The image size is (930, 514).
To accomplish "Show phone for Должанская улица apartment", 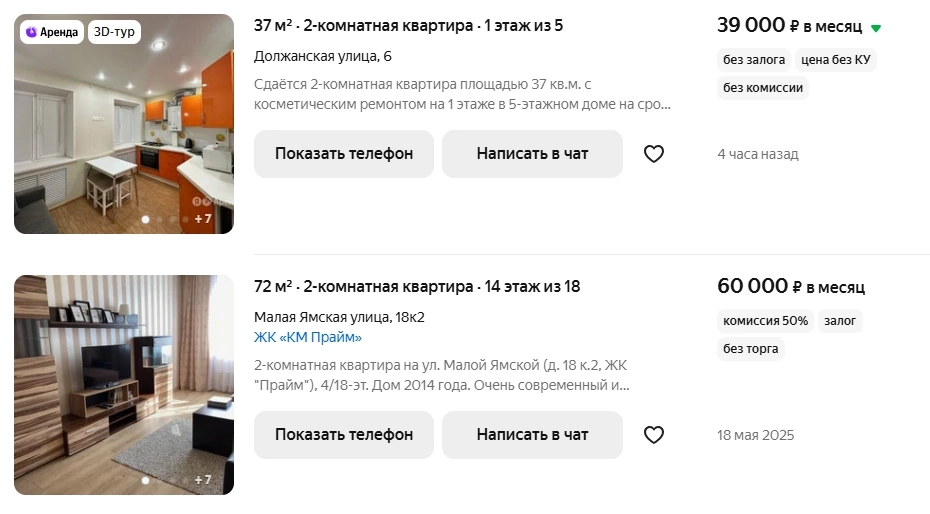I will [x=343, y=154].
